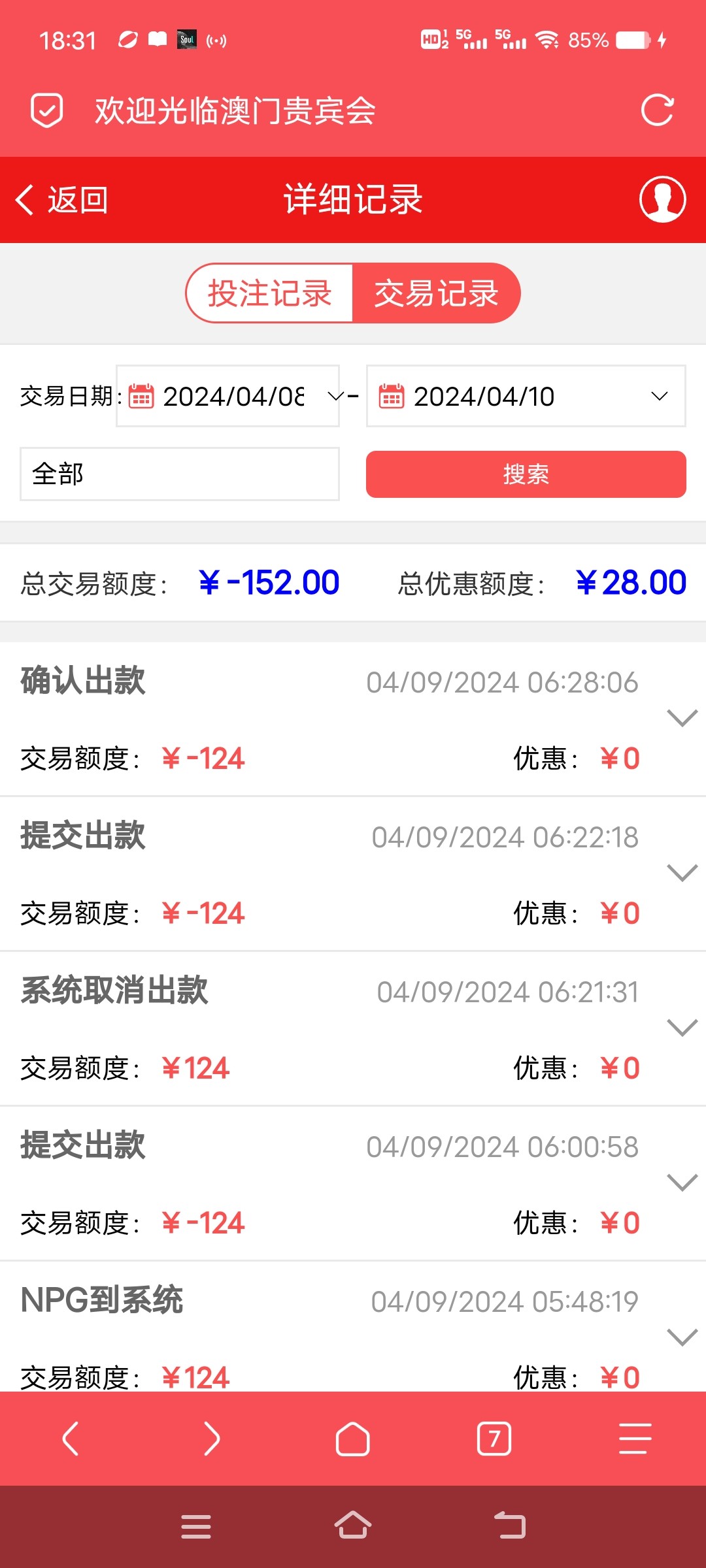Image resolution: width=706 pixels, height=1568 pixels.
Task: Open recent apps from system navigation
Action: pyautogui.click(x=196, y=1527)
